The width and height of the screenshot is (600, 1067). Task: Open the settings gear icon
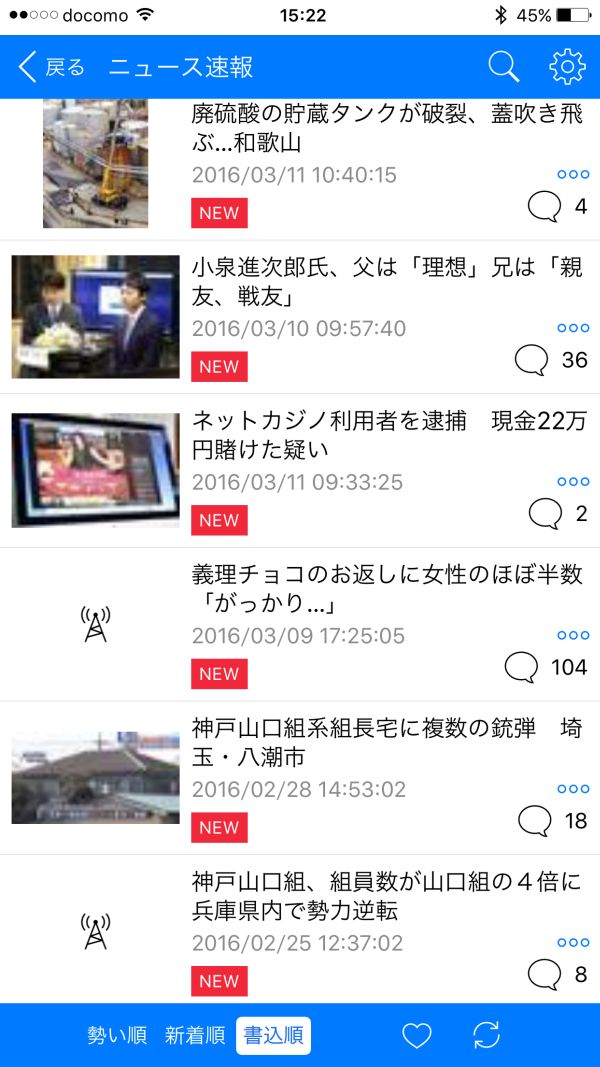click(567, 67)
